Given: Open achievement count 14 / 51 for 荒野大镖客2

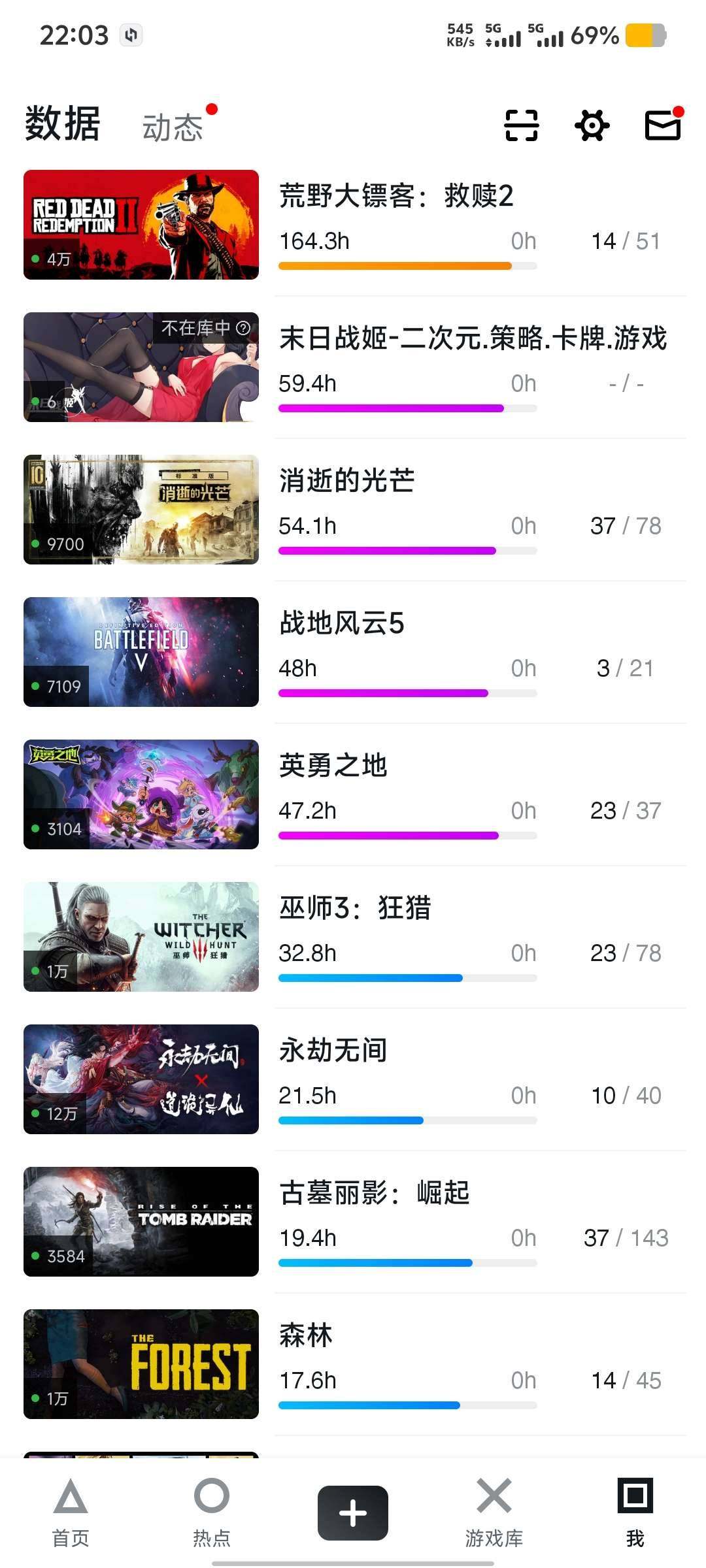Looking at the screenshot, I should coord(626,241).
